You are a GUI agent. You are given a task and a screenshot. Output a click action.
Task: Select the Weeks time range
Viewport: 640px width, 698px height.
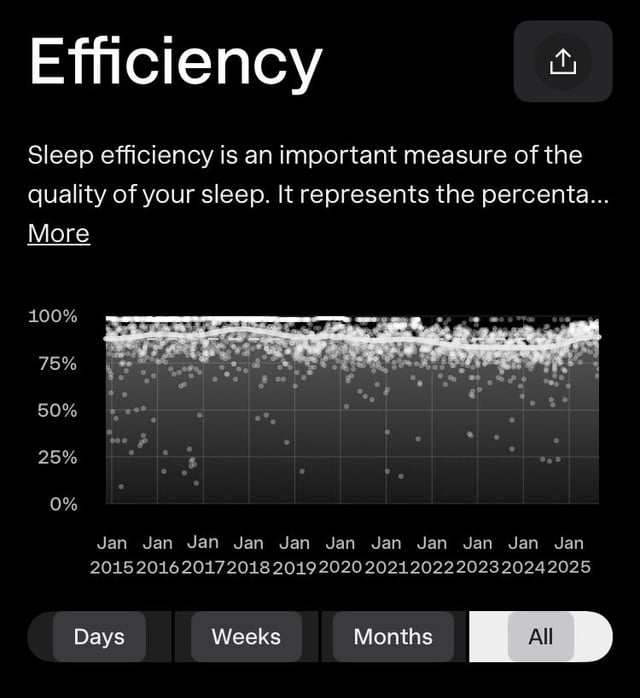click(x=246, y=637)
